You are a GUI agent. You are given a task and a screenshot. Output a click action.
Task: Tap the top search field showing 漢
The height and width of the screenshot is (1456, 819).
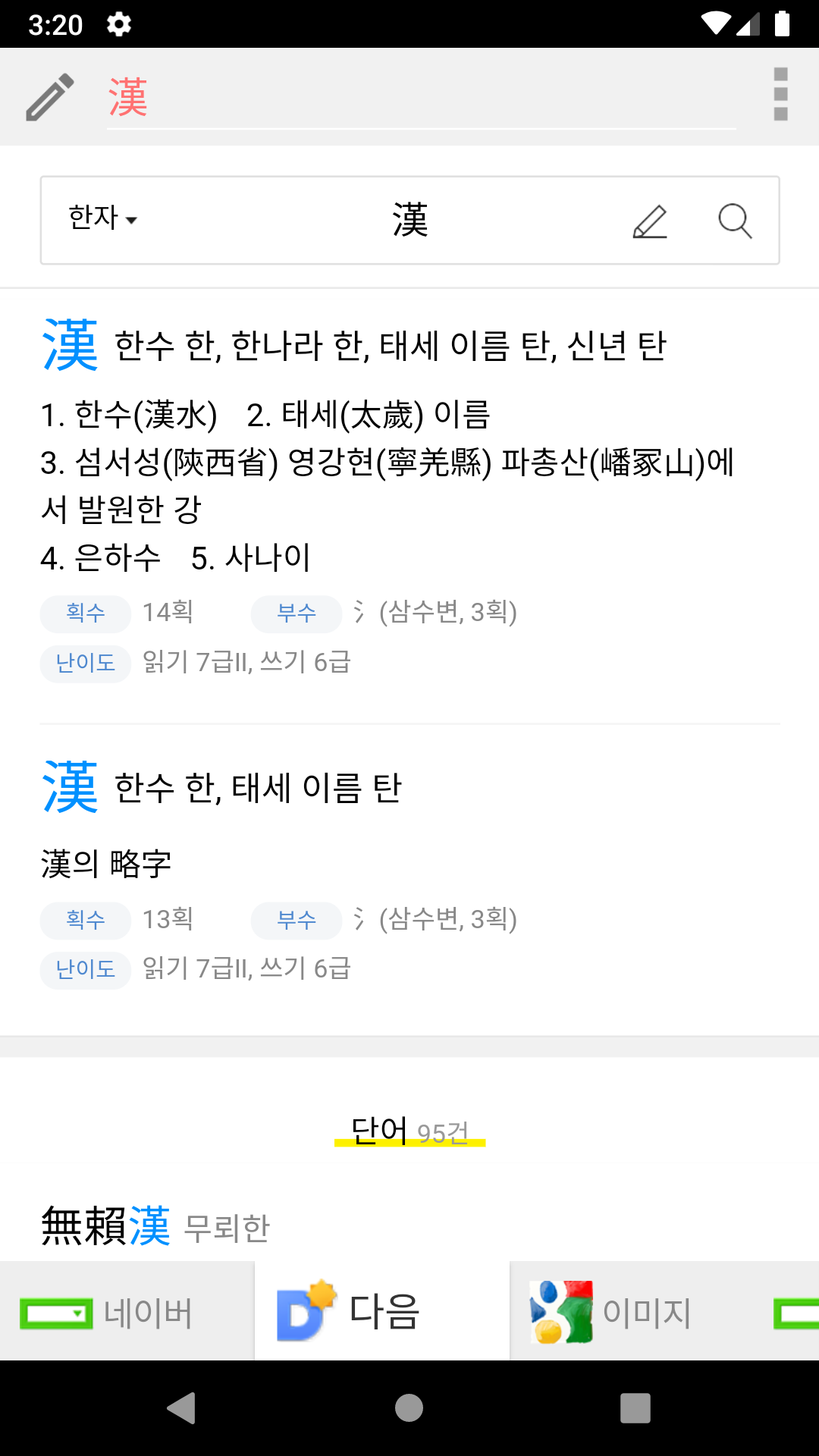tap(421, 99)
